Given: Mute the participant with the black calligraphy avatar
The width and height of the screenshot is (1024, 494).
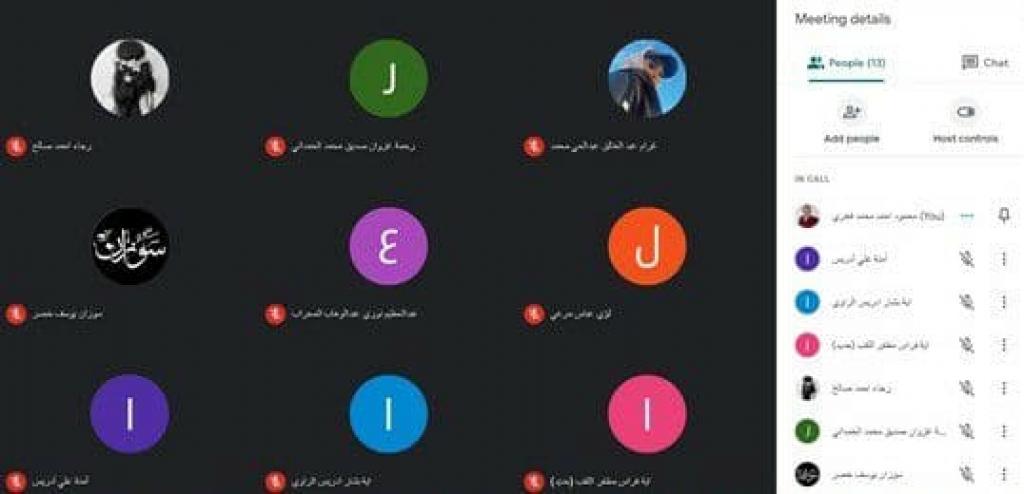Looking at the screenshot, I should coord(966,473).
